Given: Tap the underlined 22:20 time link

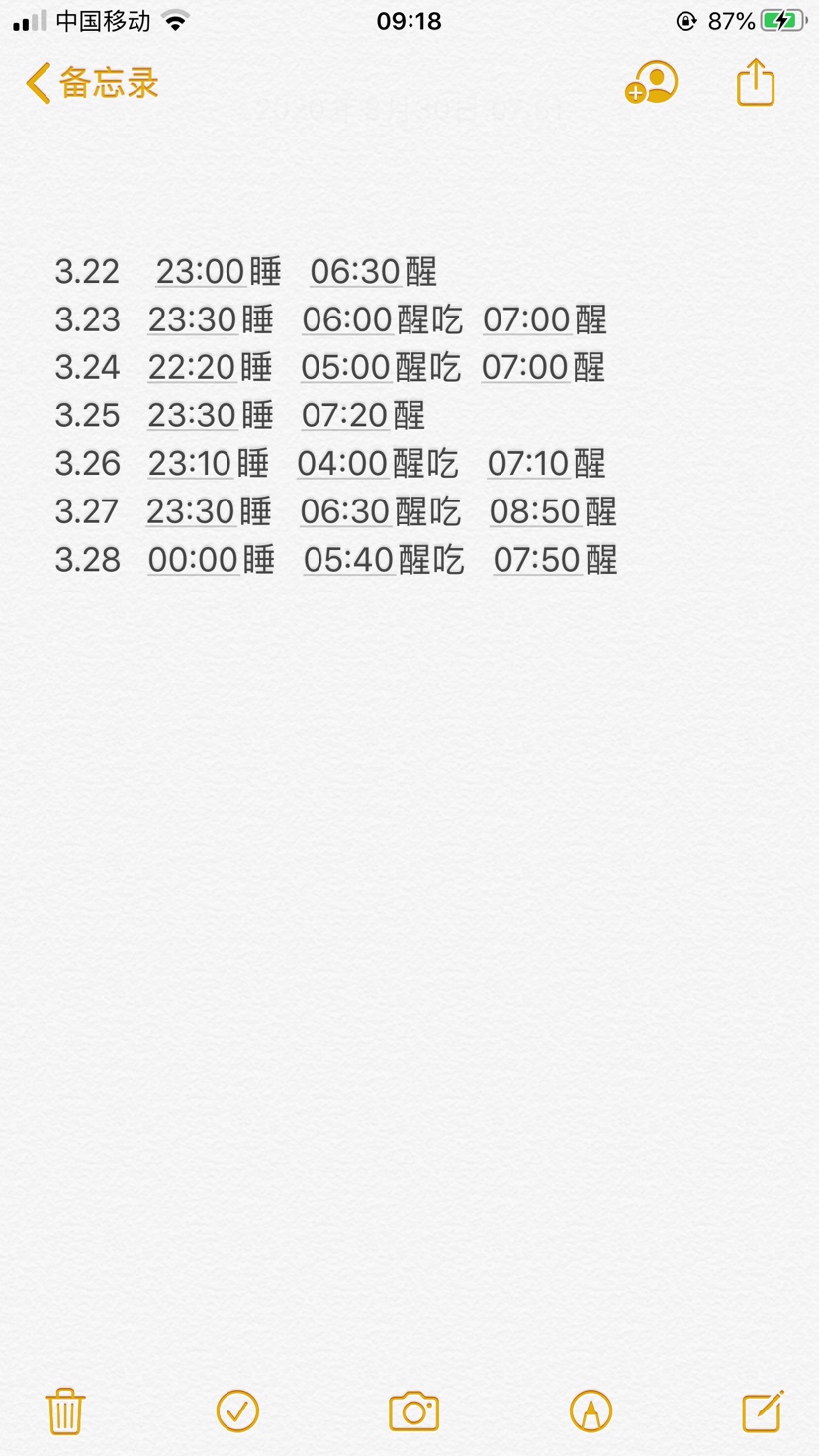Looking at the screenshot, I should click(x=193, y=367).
